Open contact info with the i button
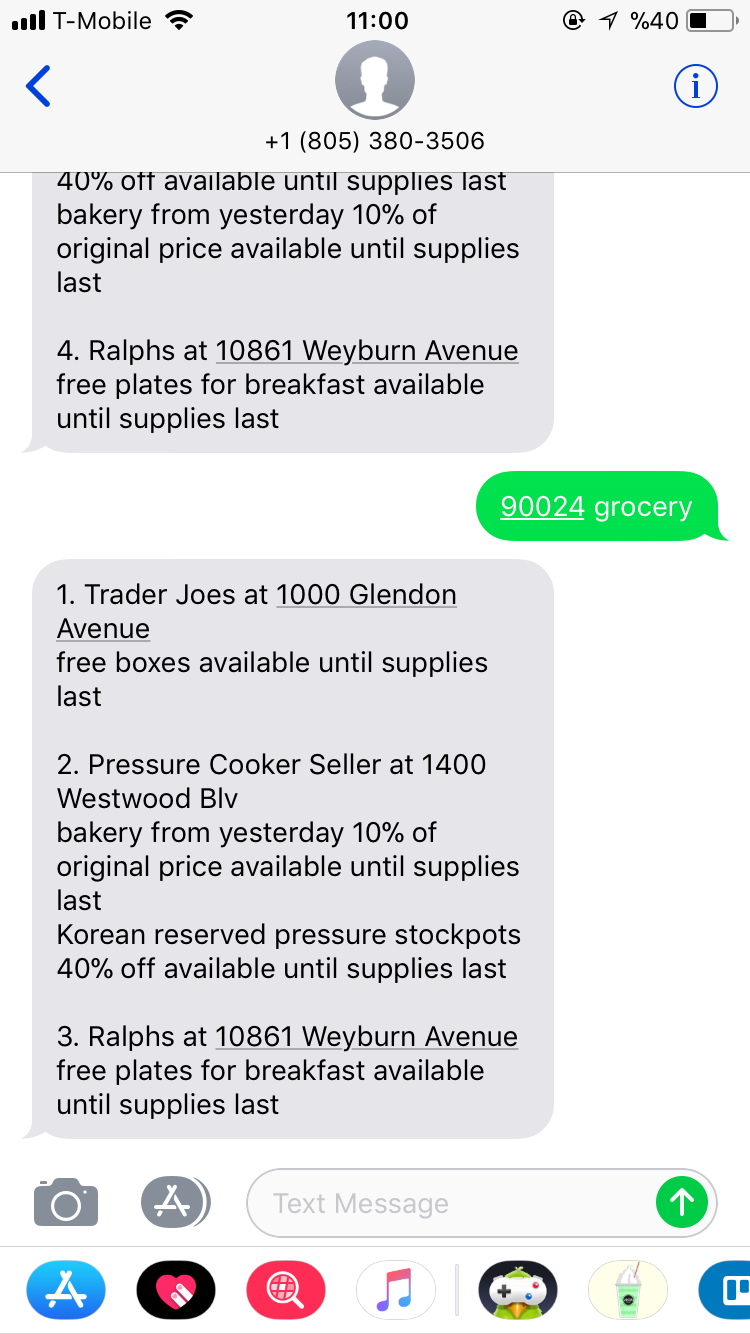The height and width of the screenshot is (1334, 750). 695,86
